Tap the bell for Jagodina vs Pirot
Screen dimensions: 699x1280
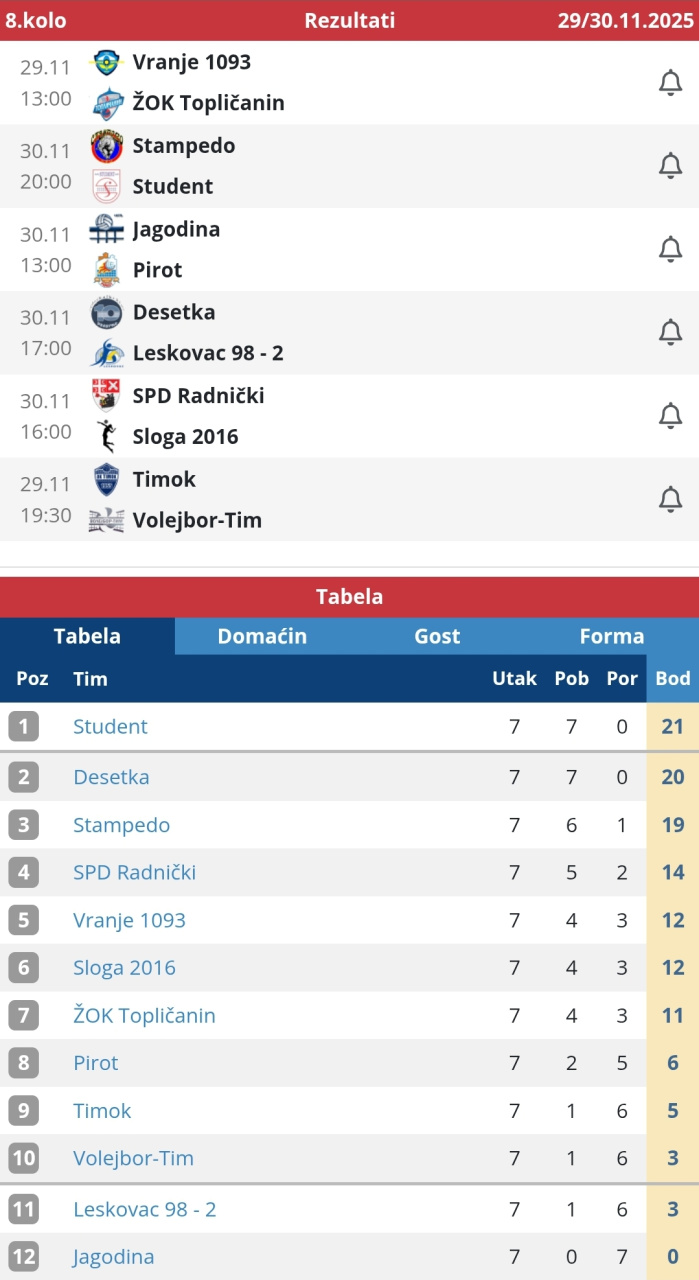click(x=670, y=249)
